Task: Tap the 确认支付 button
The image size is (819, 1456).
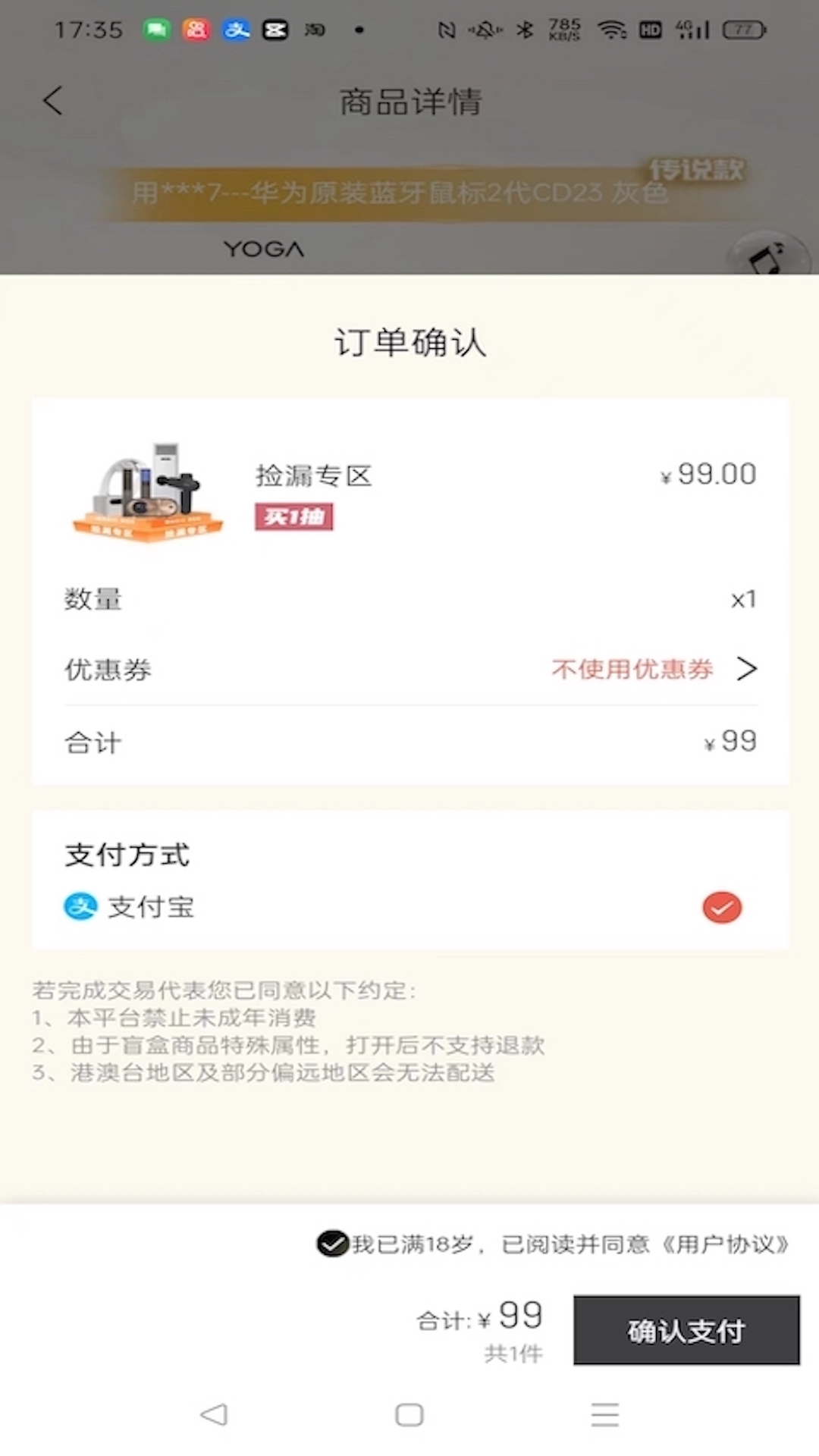Action: coord(686,1330)
